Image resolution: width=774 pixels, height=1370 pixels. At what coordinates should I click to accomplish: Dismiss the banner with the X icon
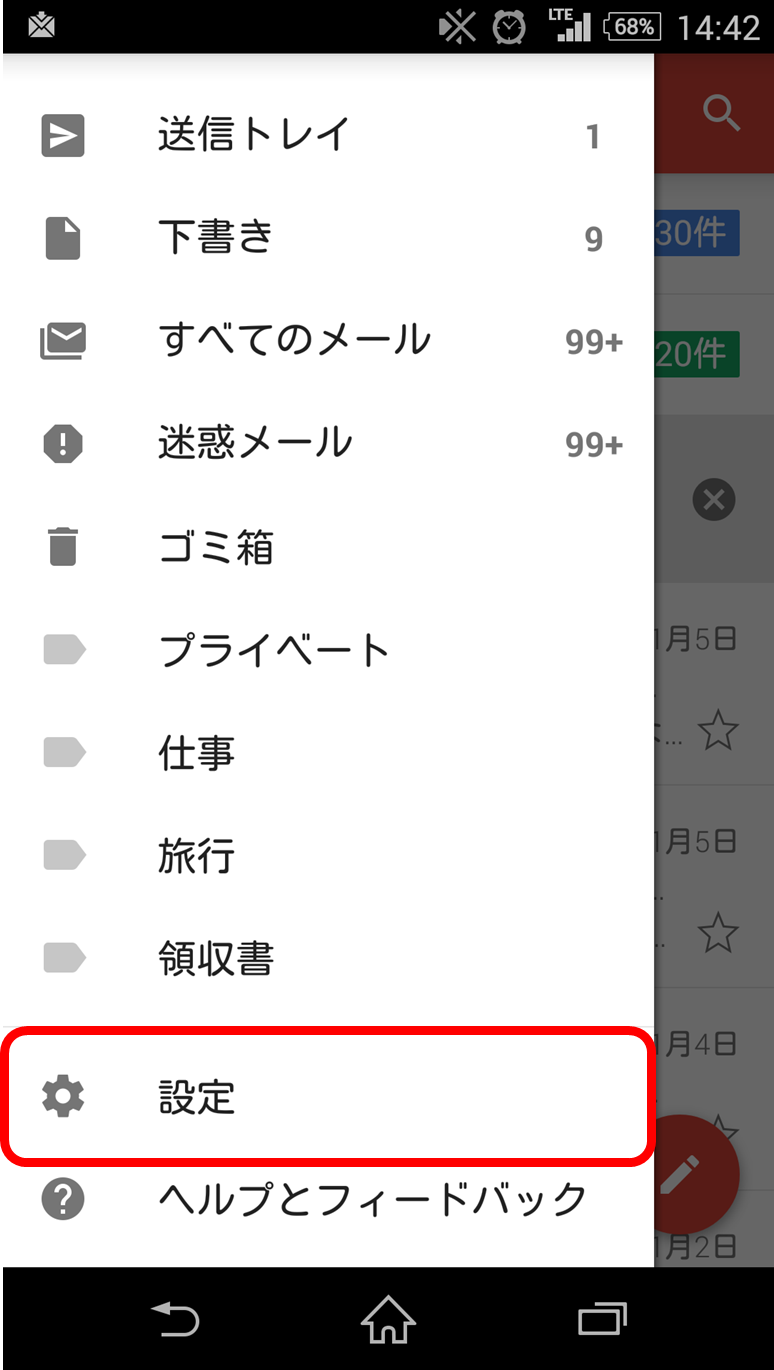pos(714,499)
